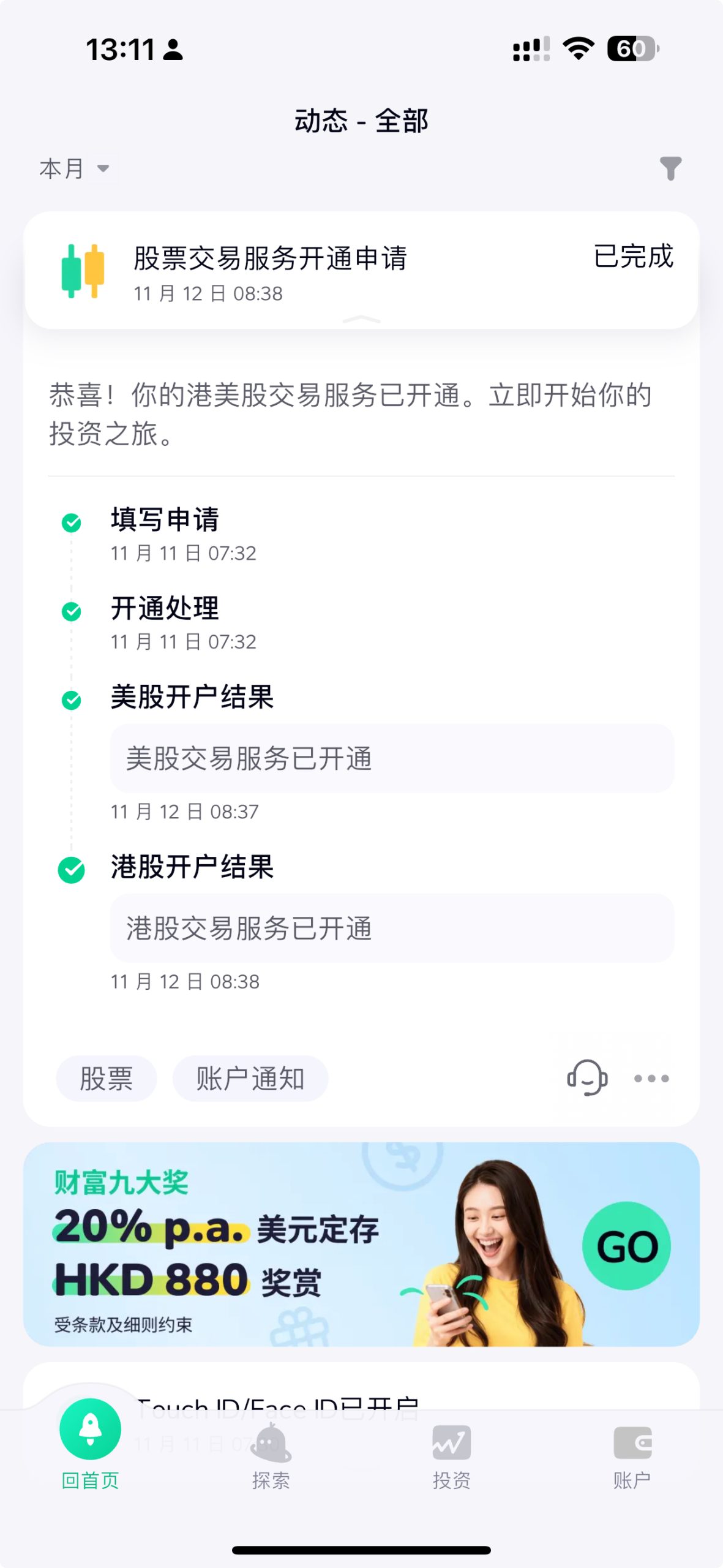Screen dimensions: 723x1568
Task: Collapse the 股票交易服务开通申请 card
Action: 361,319
